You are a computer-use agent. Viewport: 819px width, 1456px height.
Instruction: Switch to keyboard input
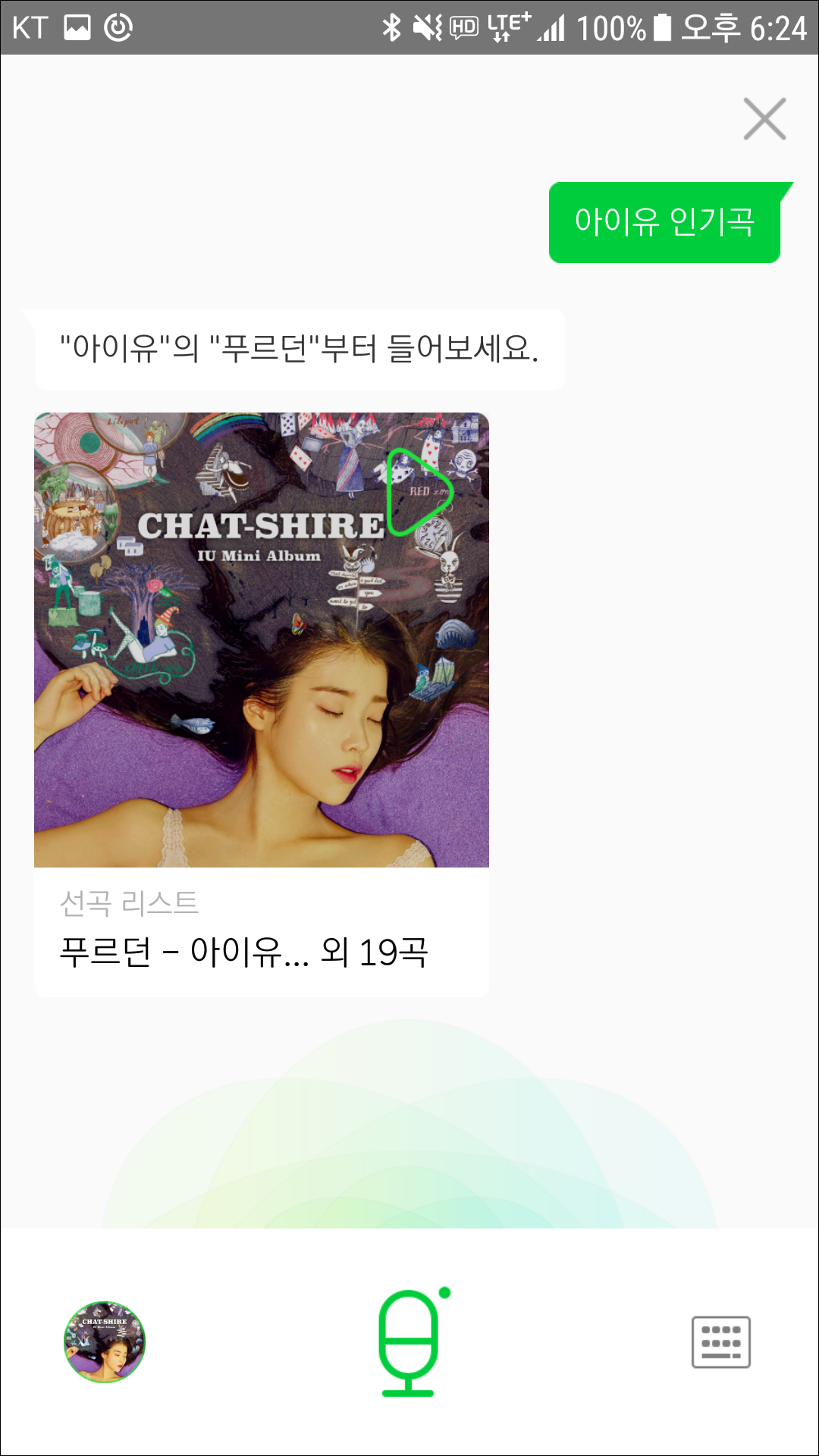click(720, 1342)
